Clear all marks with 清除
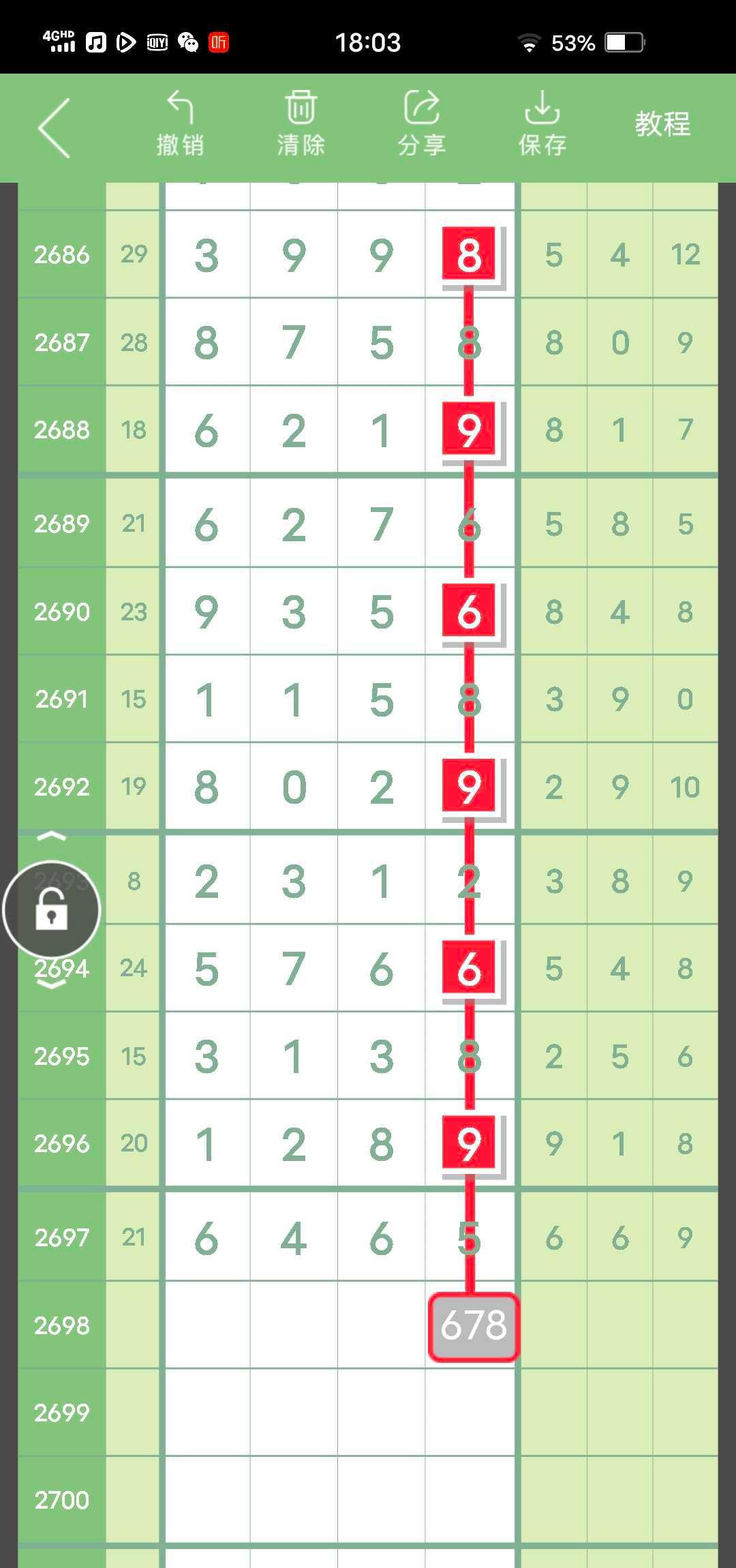736x1568 pixels. (x=301, y=125)
